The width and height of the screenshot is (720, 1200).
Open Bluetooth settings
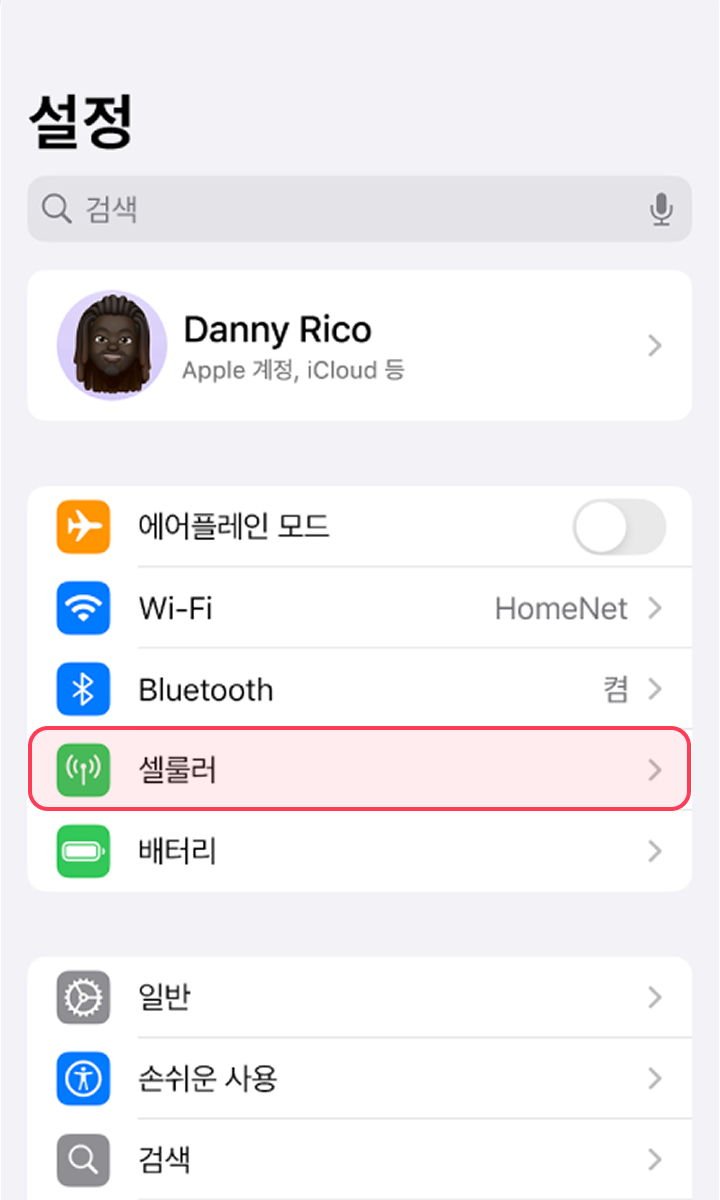click(x=360, y=690)
